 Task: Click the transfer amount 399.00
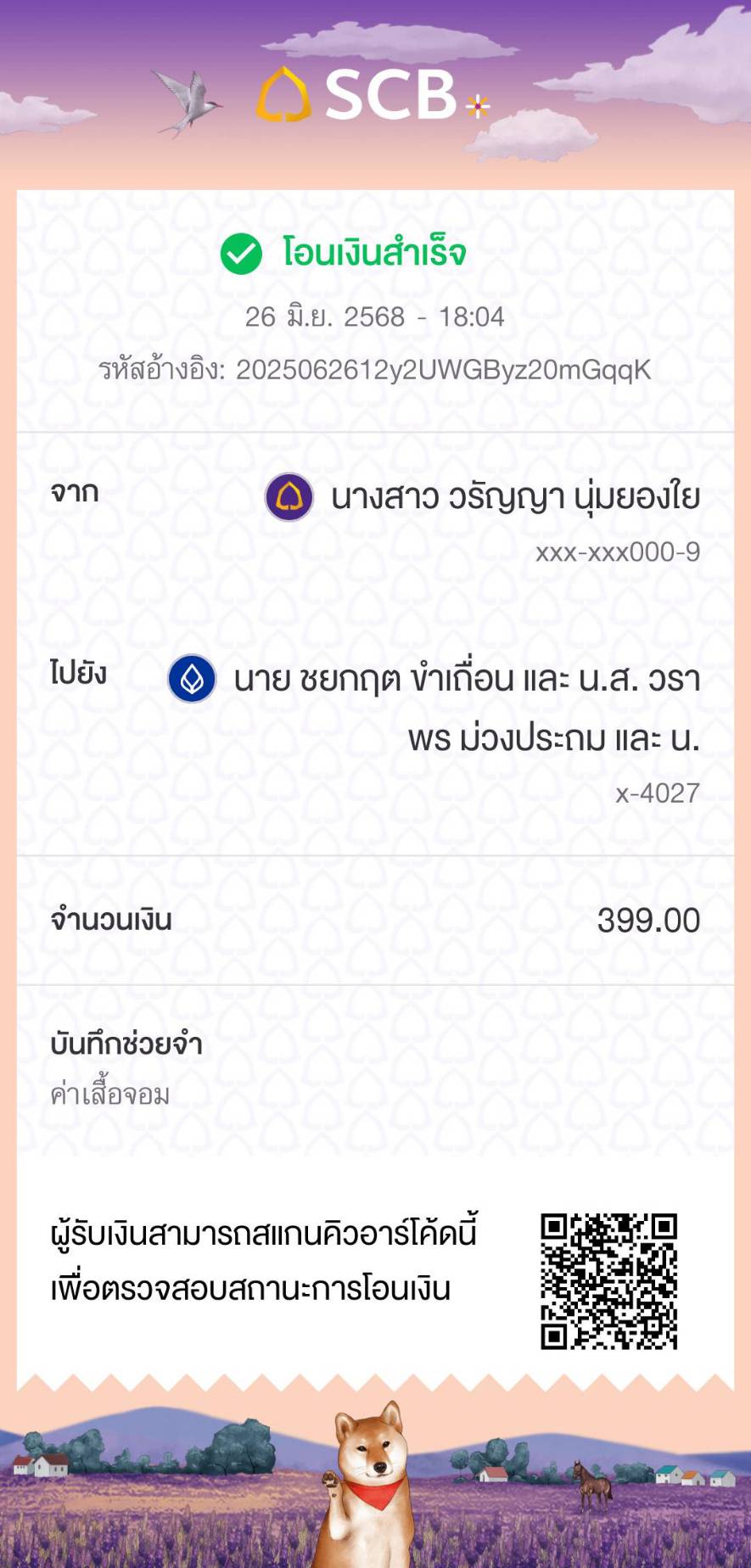pos(648,919)
